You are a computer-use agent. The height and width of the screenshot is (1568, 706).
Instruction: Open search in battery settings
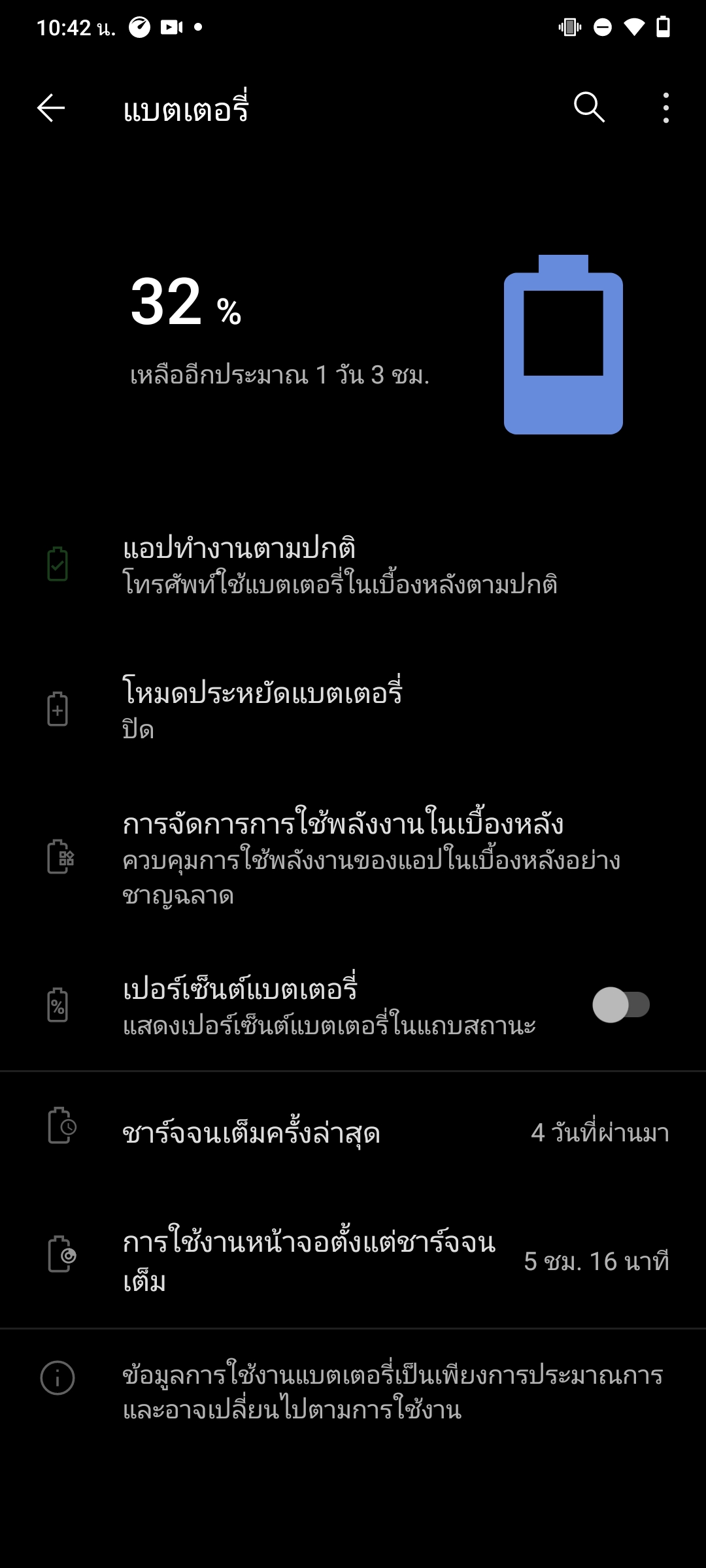click(x=589, y=108)
